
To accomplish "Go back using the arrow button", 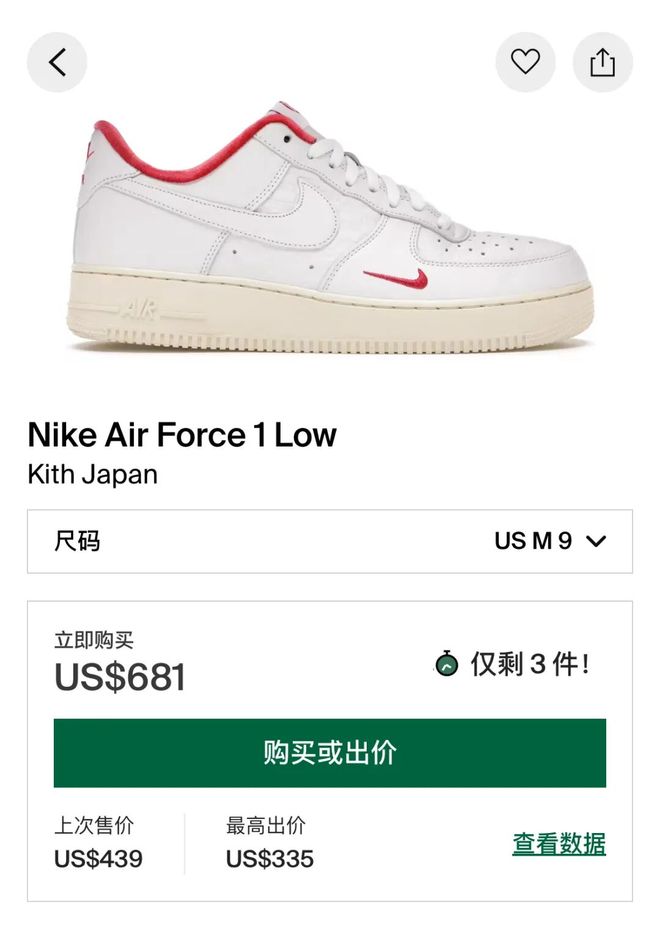I will pos(57,62).
